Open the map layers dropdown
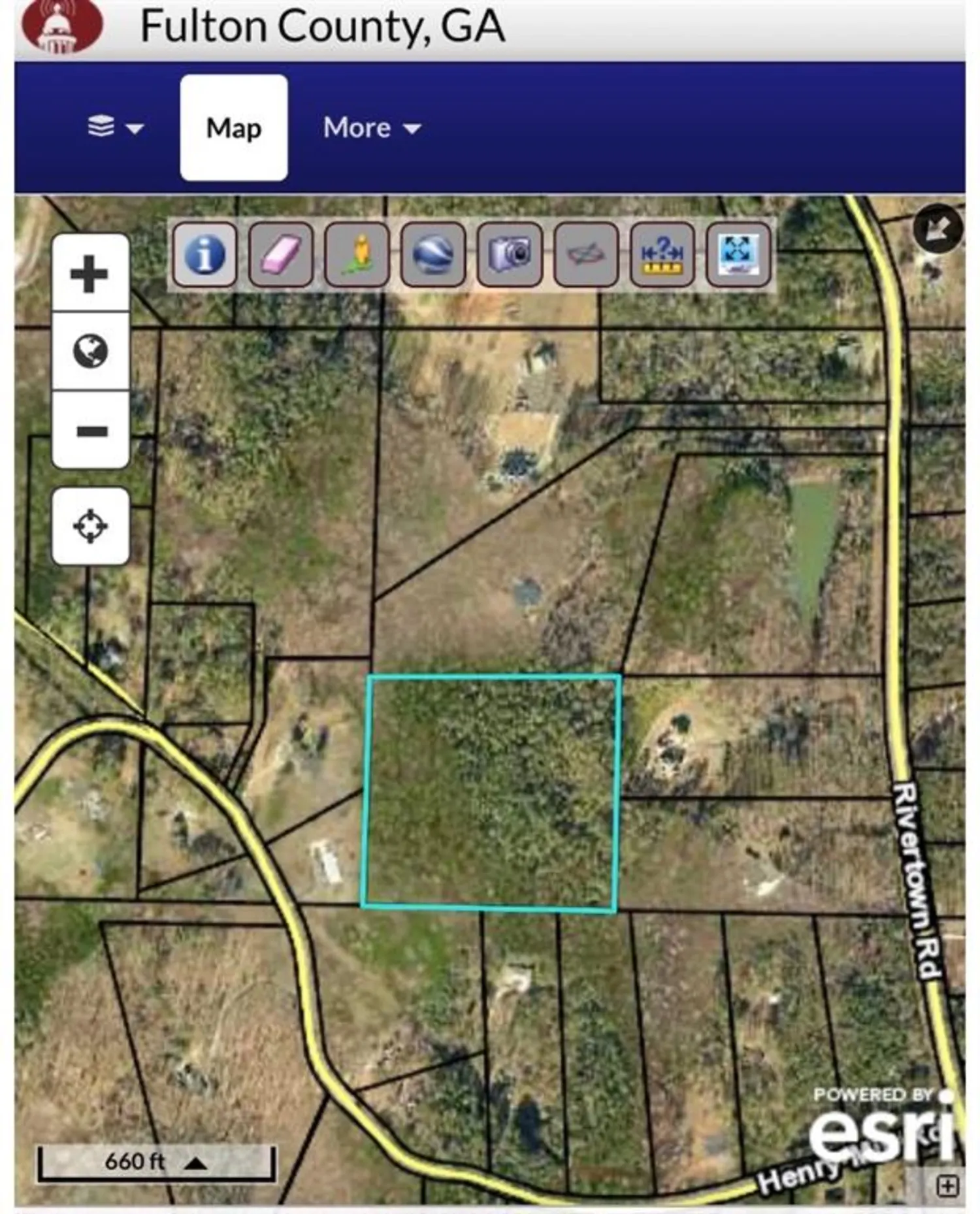This screenshot has width=980, height=1214. point(115,127)
